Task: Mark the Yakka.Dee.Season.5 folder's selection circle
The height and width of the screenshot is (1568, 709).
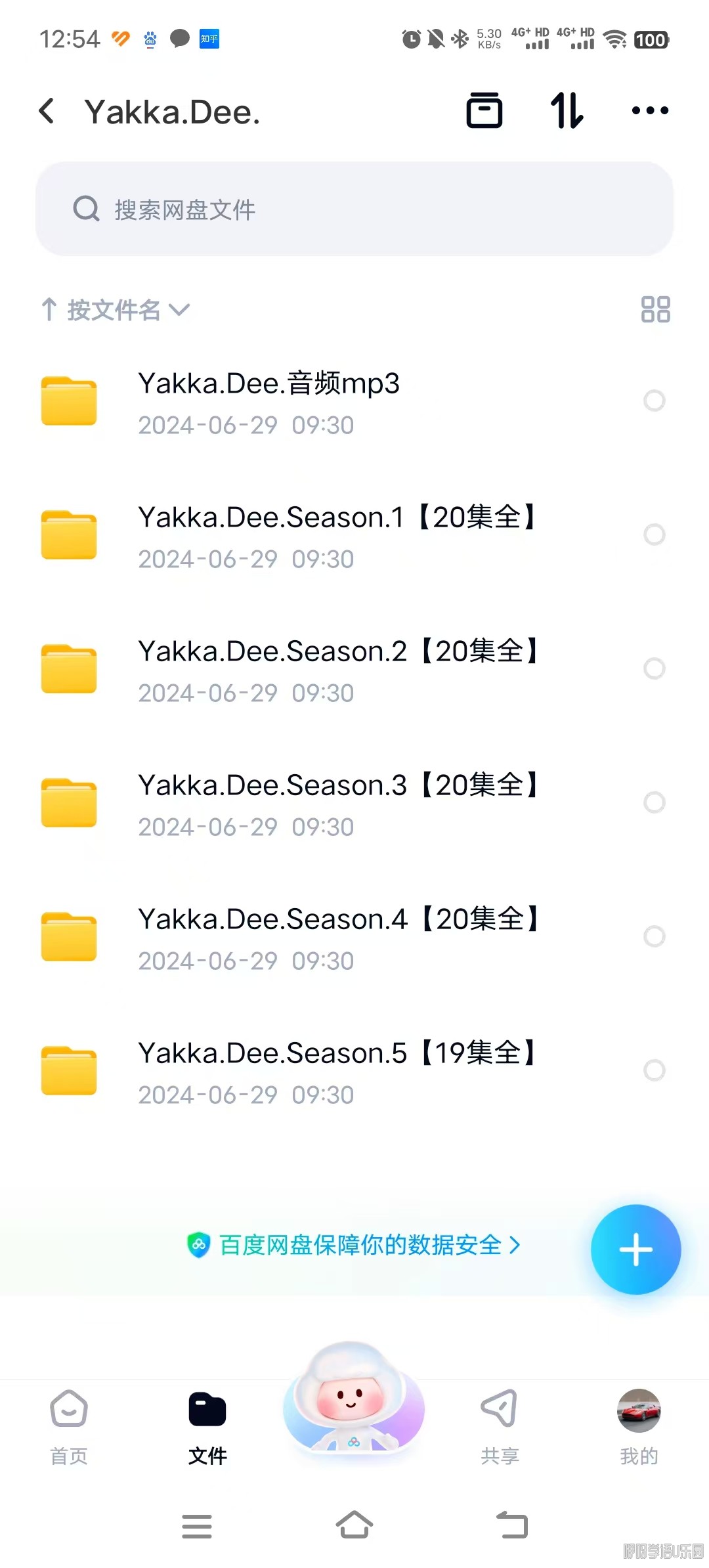Action: point(655,1070)
